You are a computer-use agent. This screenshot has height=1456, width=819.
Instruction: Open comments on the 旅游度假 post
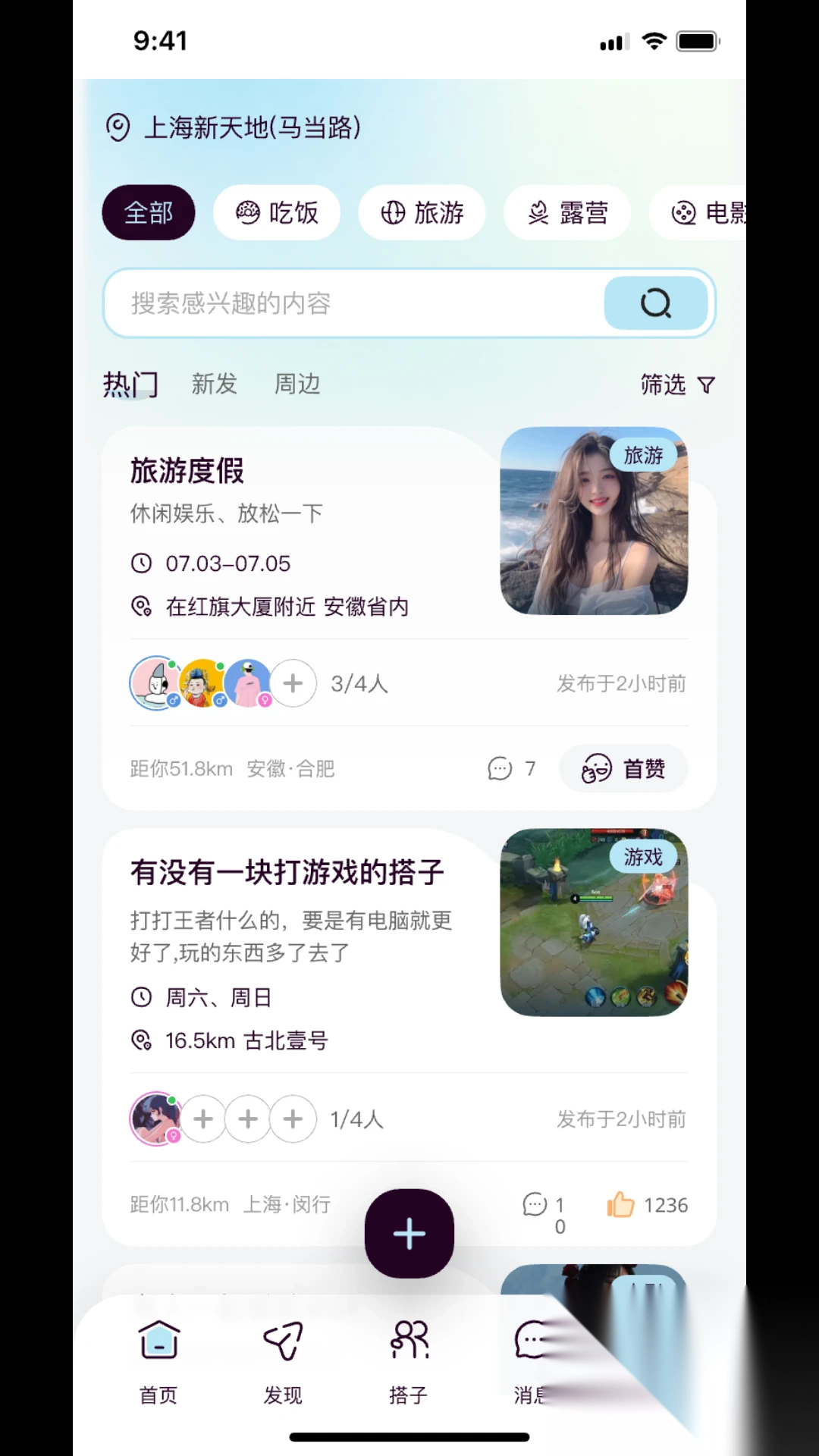(511, 769)
